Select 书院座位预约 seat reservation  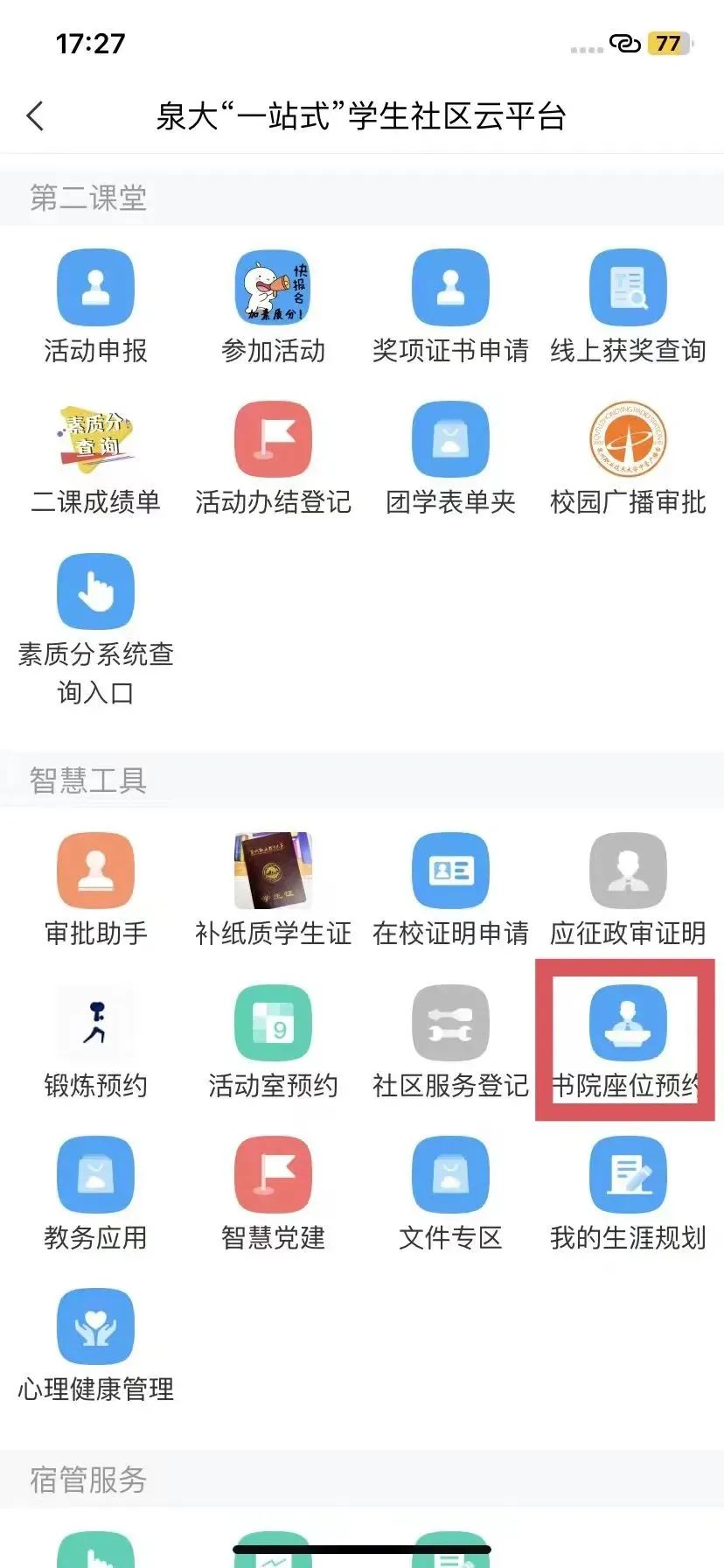[628, 1023]
